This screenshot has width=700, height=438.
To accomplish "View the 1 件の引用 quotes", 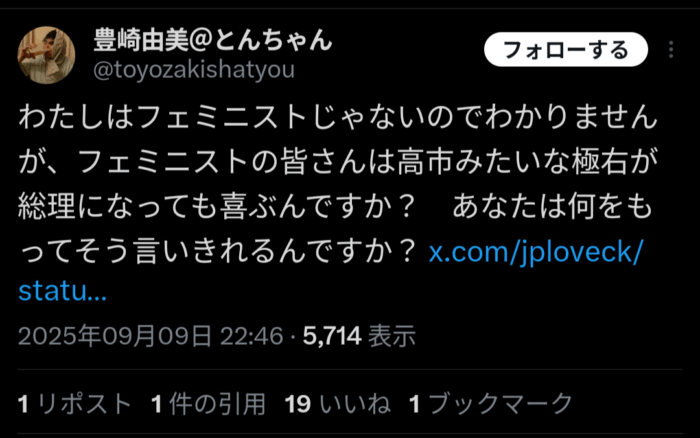I will pos(208,404).
